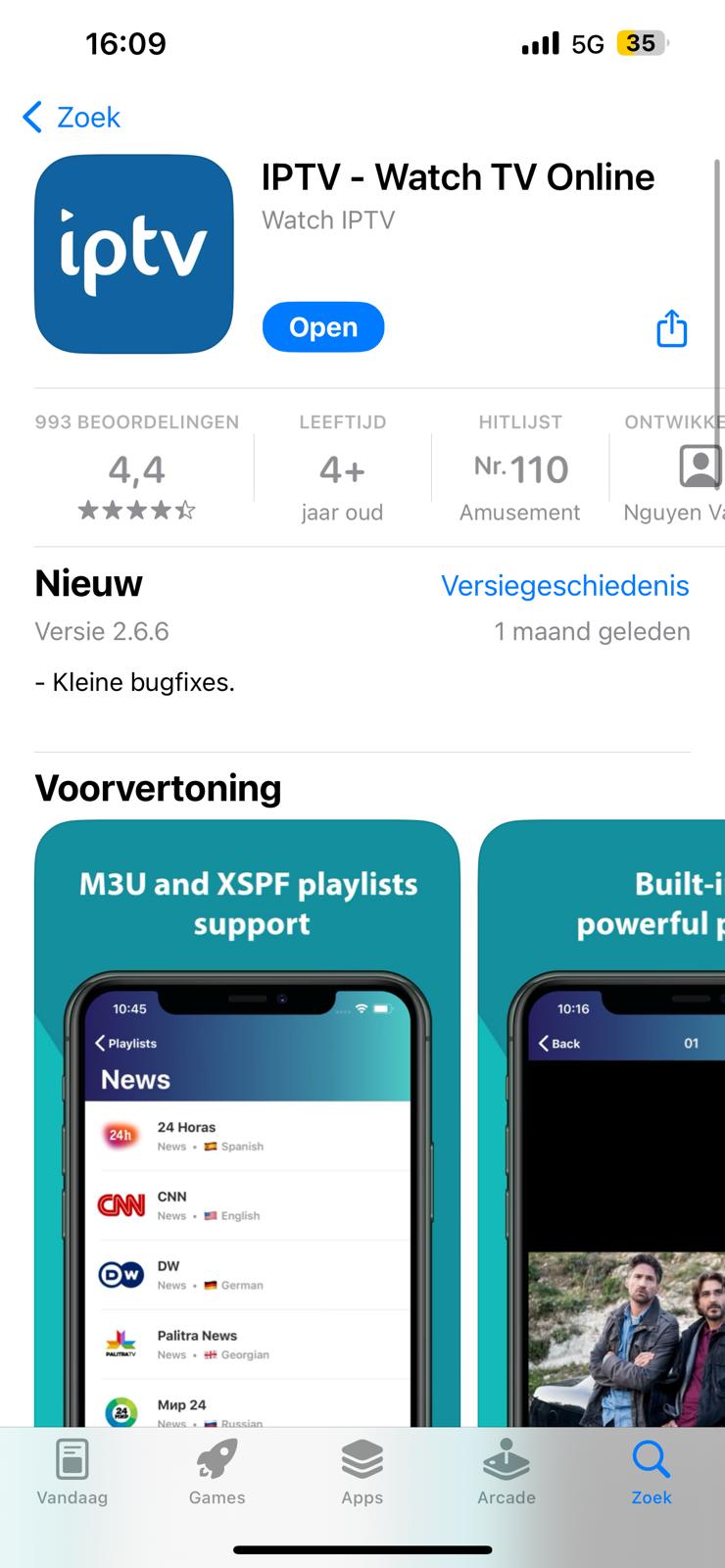Switch to the Vandaag tab

coord(72,1472)
